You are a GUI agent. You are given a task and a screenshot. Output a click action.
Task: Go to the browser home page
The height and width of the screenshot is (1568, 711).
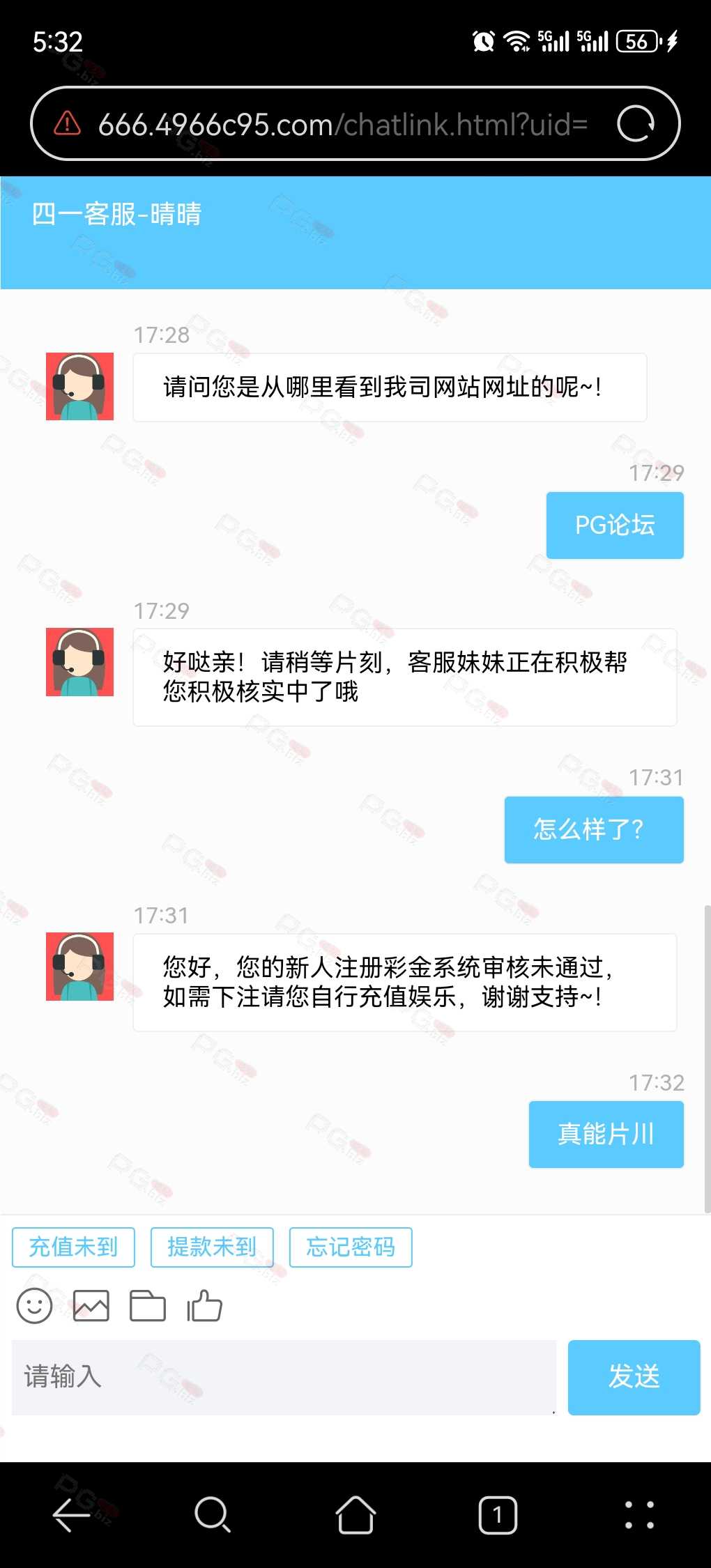[355, 1514]
